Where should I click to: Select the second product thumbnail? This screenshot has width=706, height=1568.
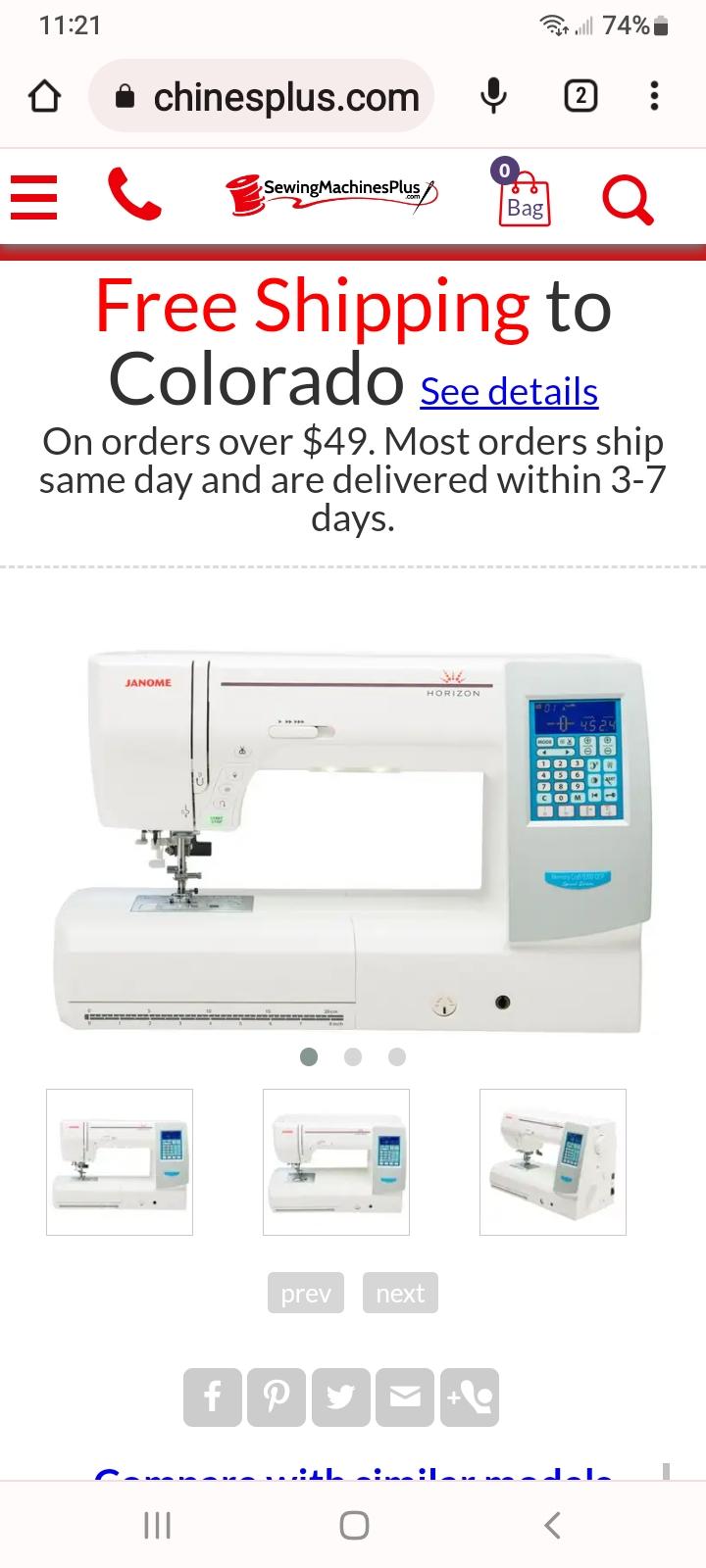coord(336,1161)
